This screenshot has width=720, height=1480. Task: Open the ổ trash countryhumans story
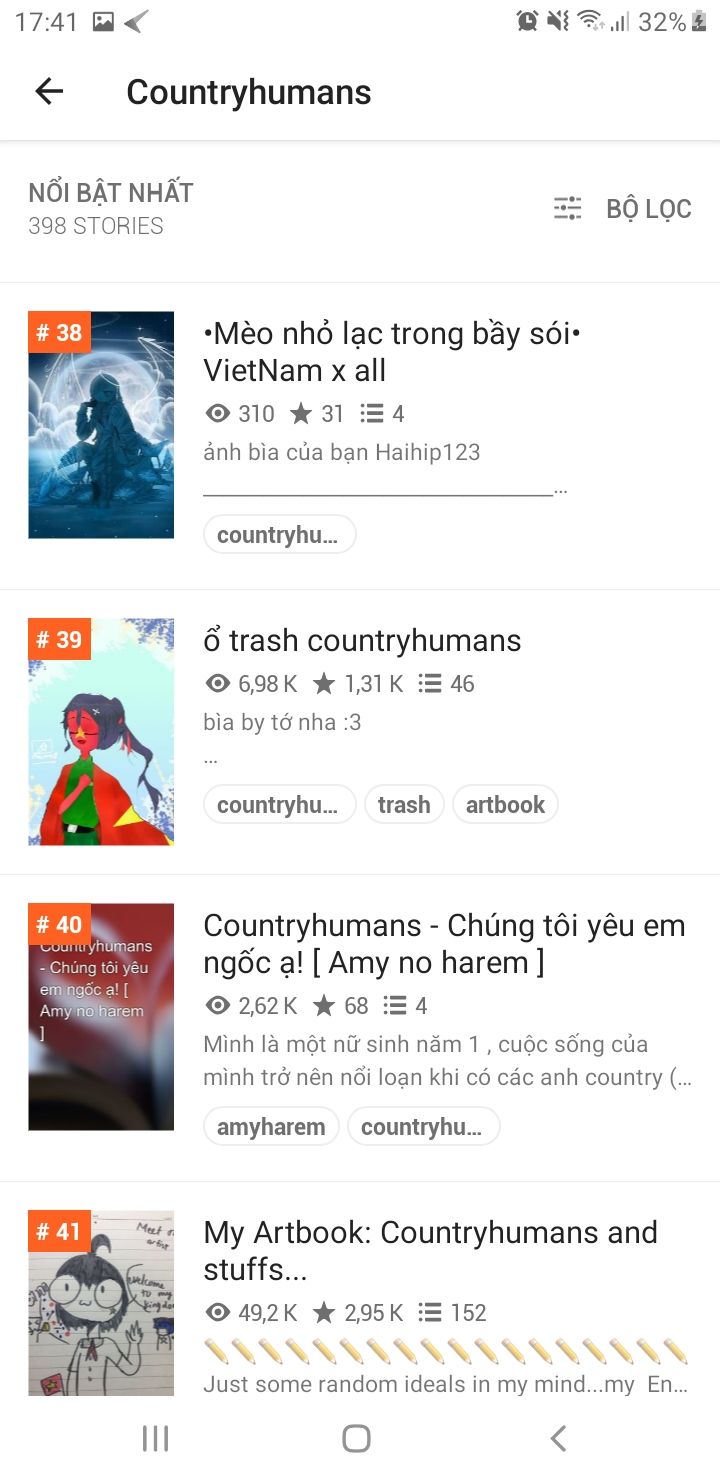pyautogui.click(x=362, y=640)
